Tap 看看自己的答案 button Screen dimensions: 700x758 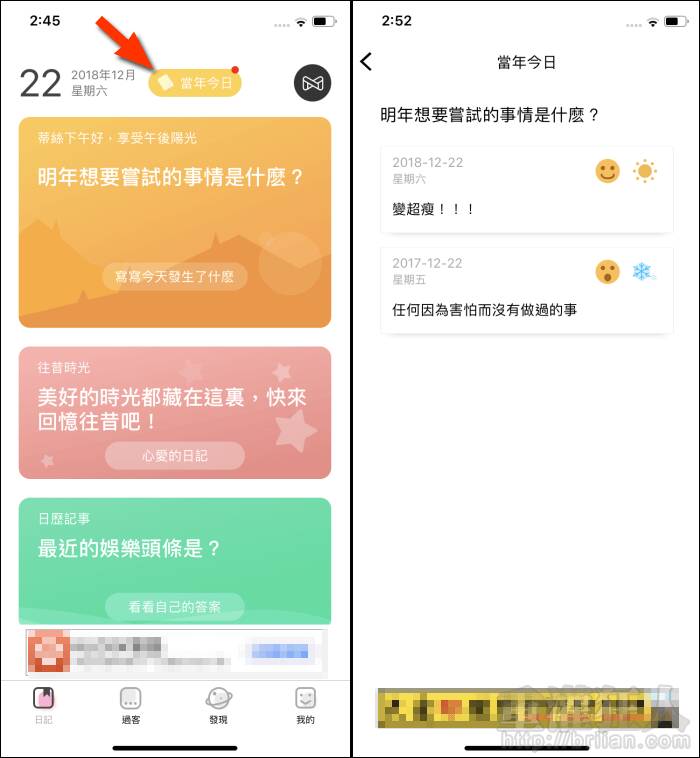175,606
